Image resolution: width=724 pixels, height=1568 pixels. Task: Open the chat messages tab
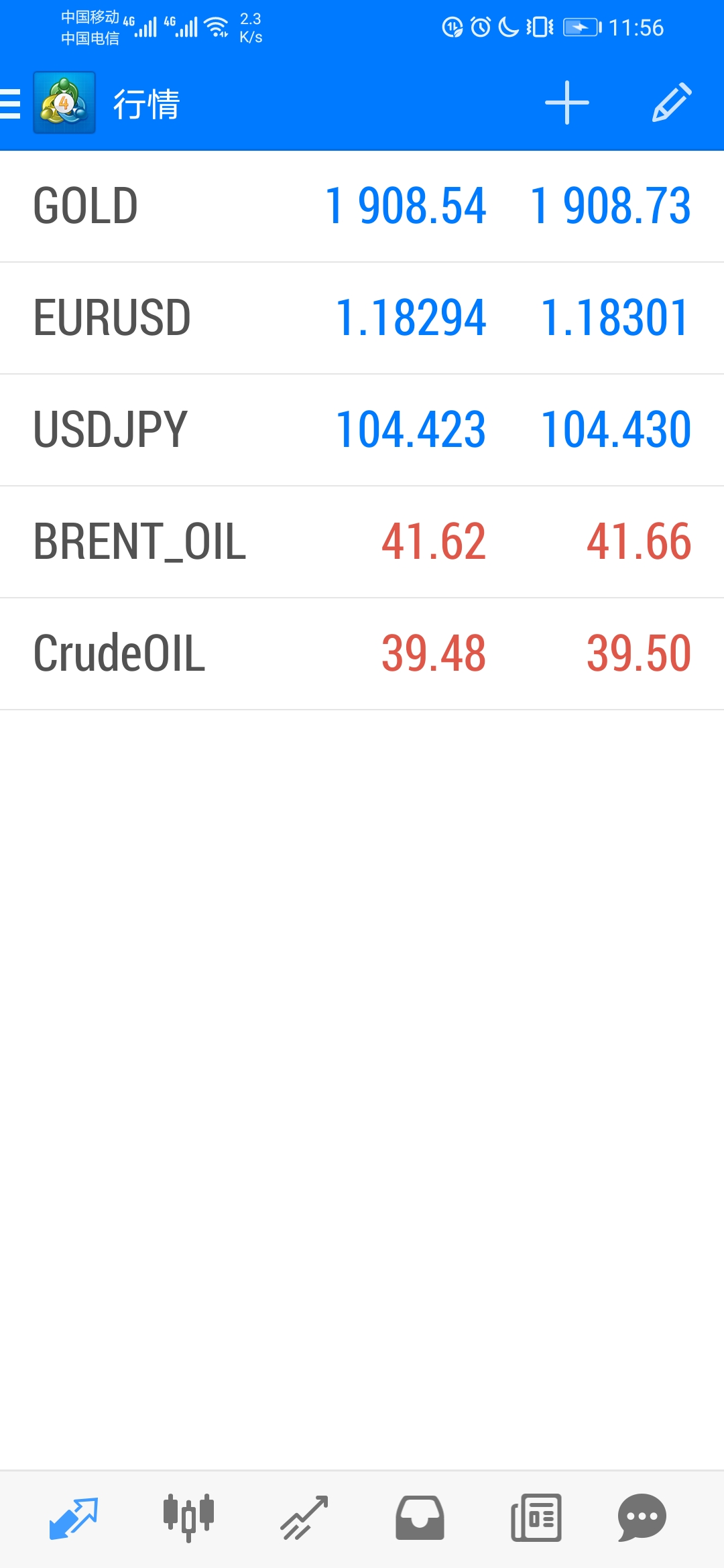pos(642,1518)
